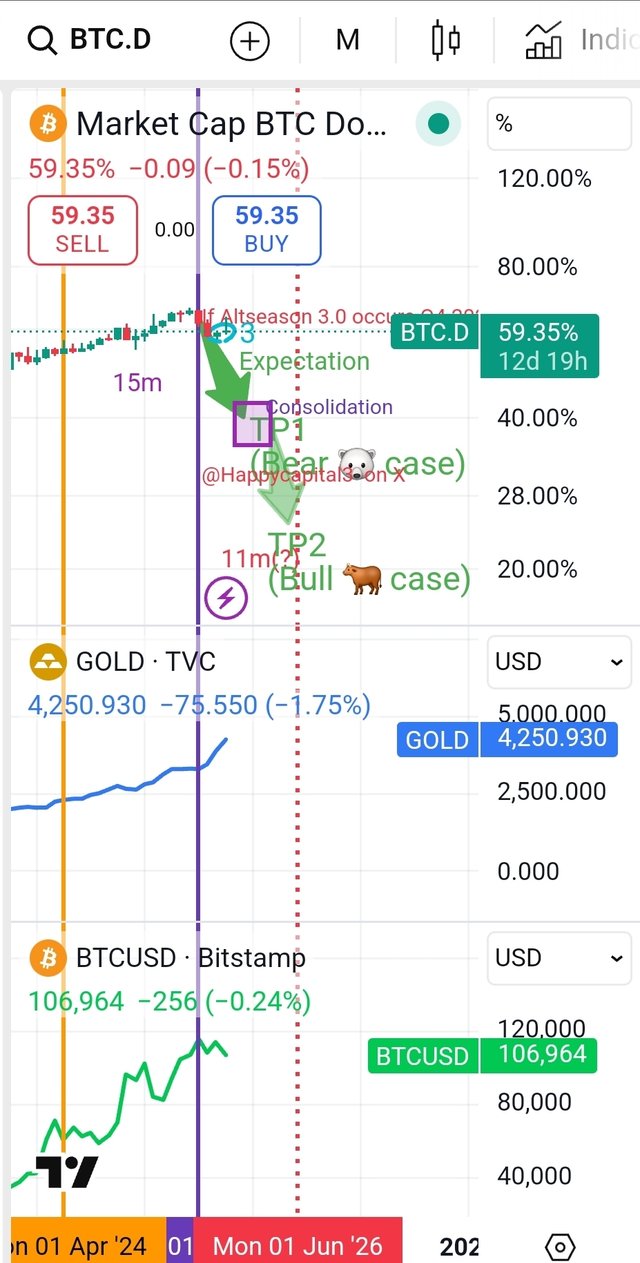Change the BTCUSD pane USD currency dropdown

click(560, 958)
